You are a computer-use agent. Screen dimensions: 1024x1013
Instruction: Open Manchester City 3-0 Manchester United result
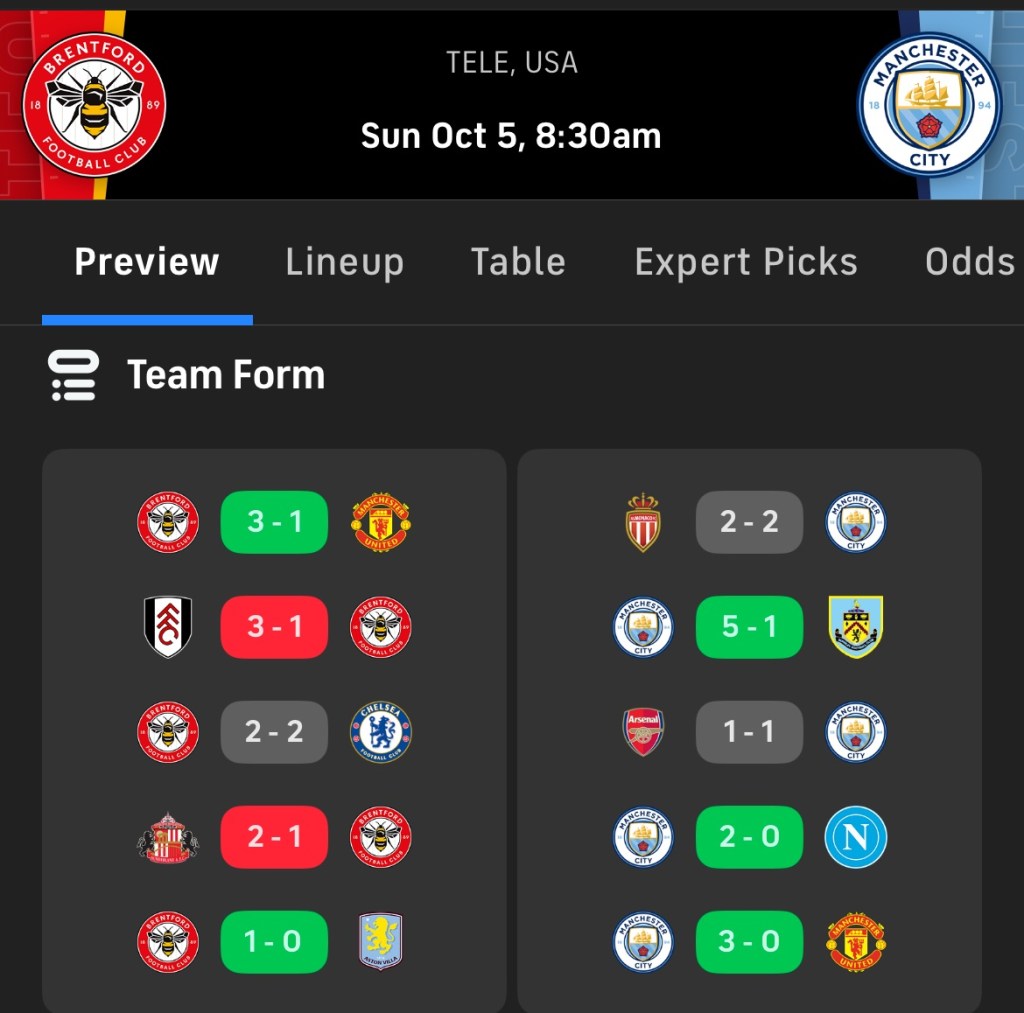749,942
